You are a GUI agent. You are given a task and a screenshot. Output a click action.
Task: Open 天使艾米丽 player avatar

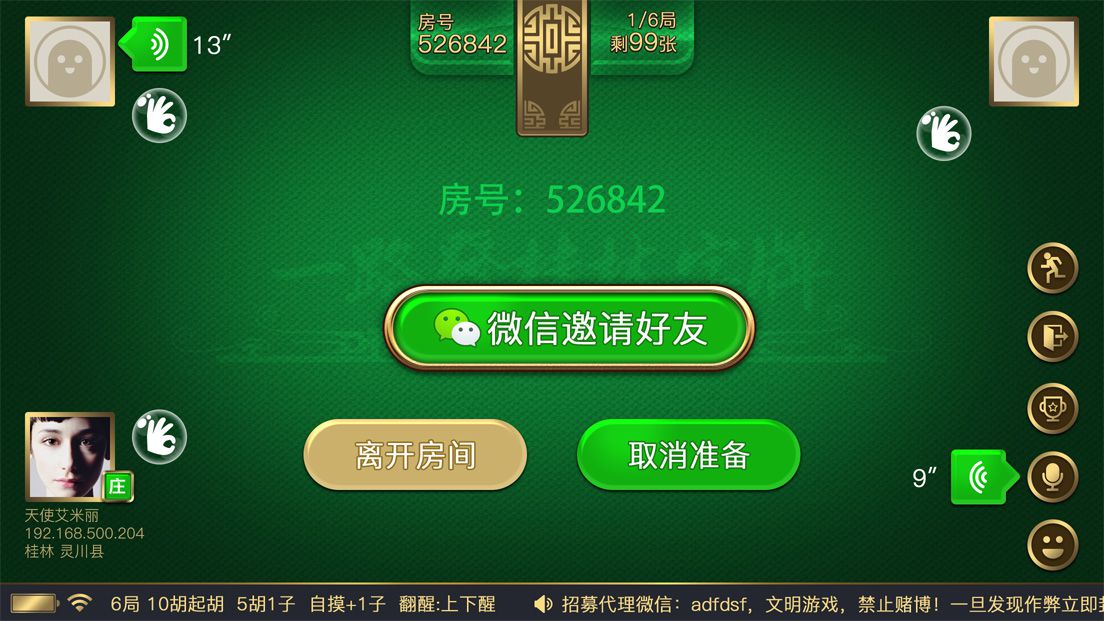[x=69, y=456]
